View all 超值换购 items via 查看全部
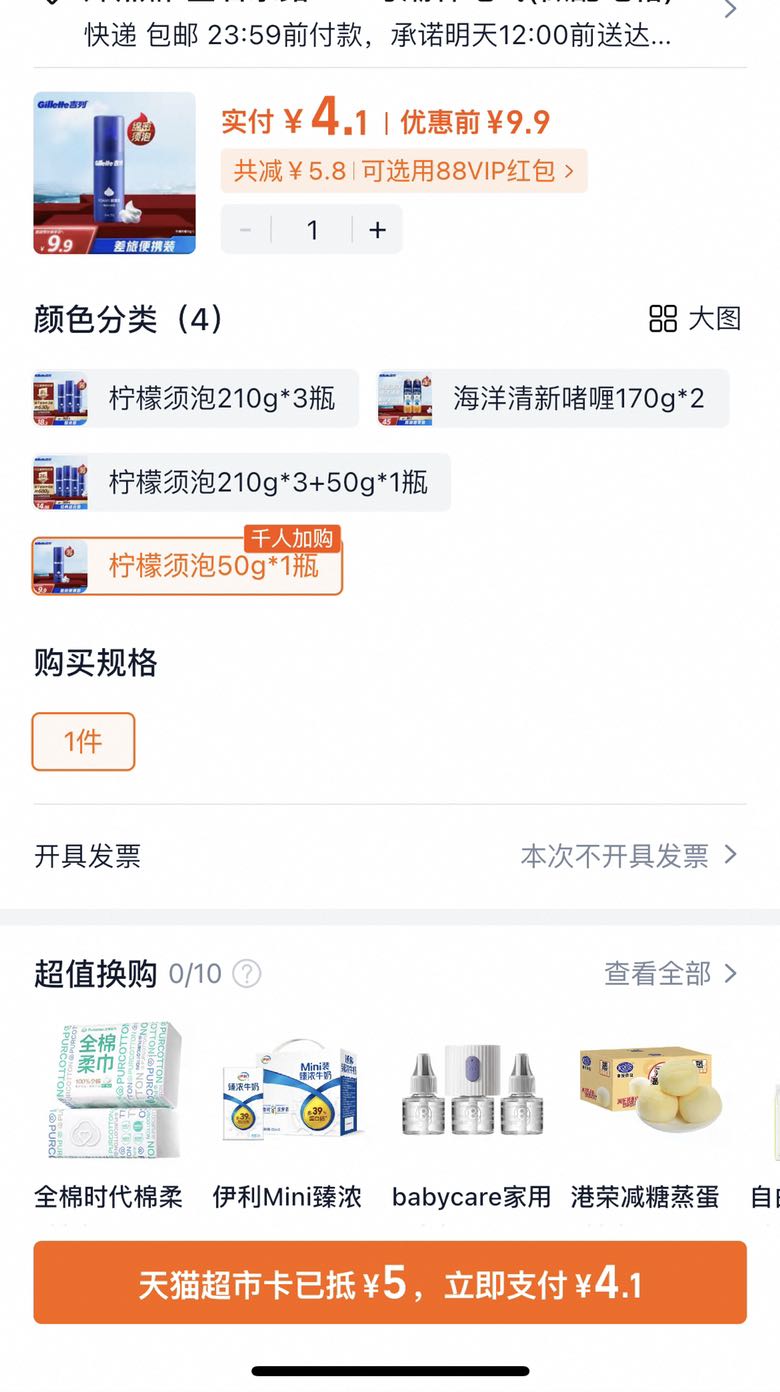Image resolution: width=780 pixels, height=1392 pixels. (x=670, y=973)
